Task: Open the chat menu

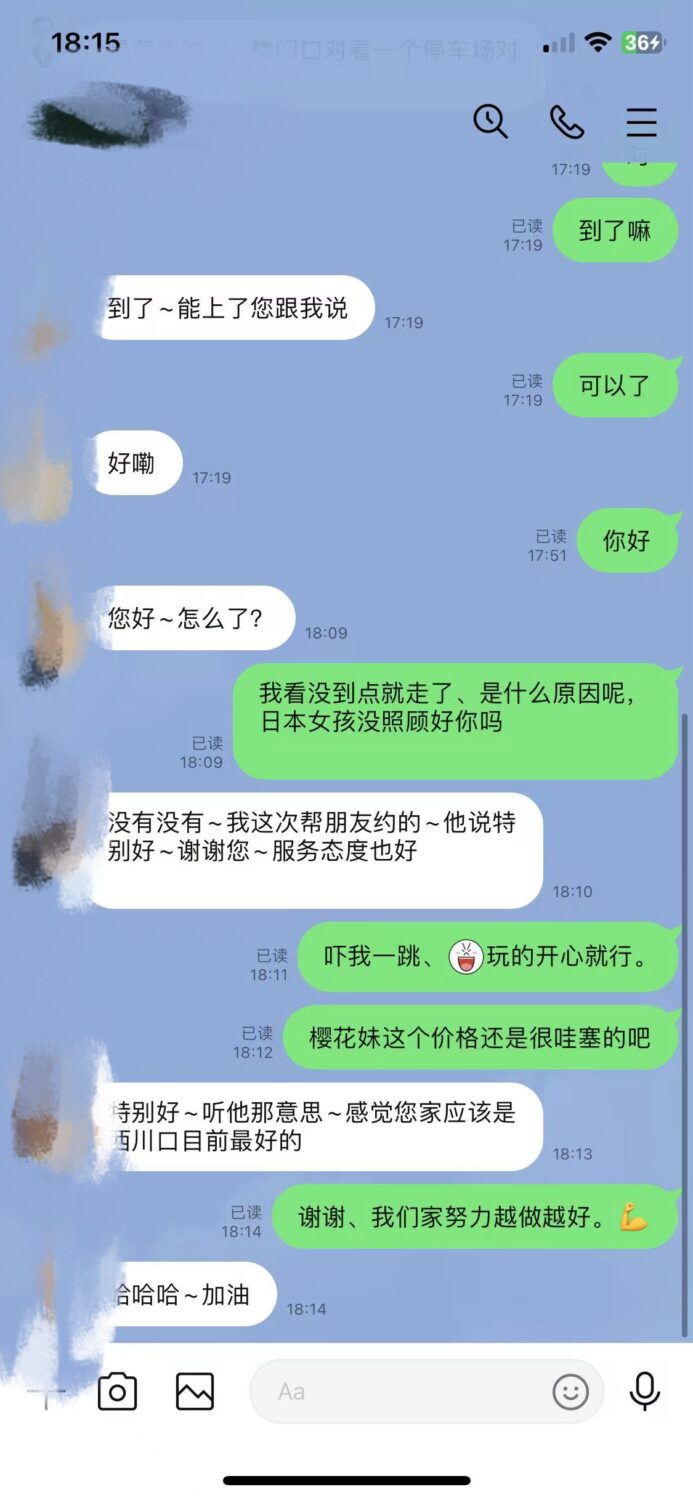Action: point(641,122)
